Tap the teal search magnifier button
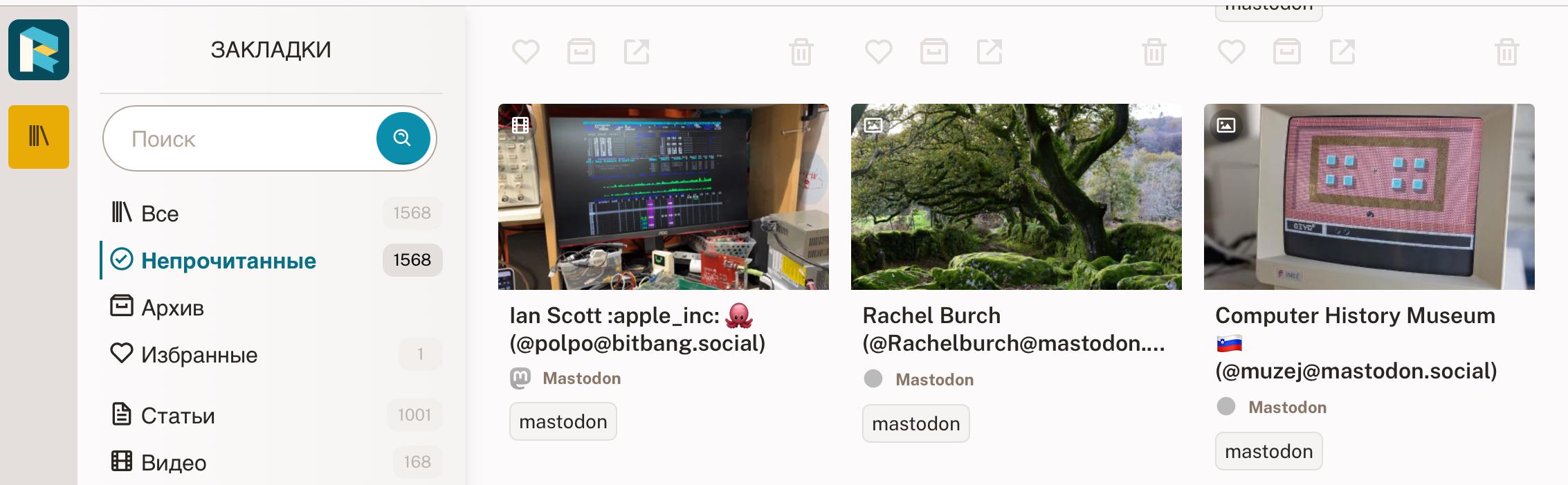This screenshot has height=485, width=1568. [403, 138]
